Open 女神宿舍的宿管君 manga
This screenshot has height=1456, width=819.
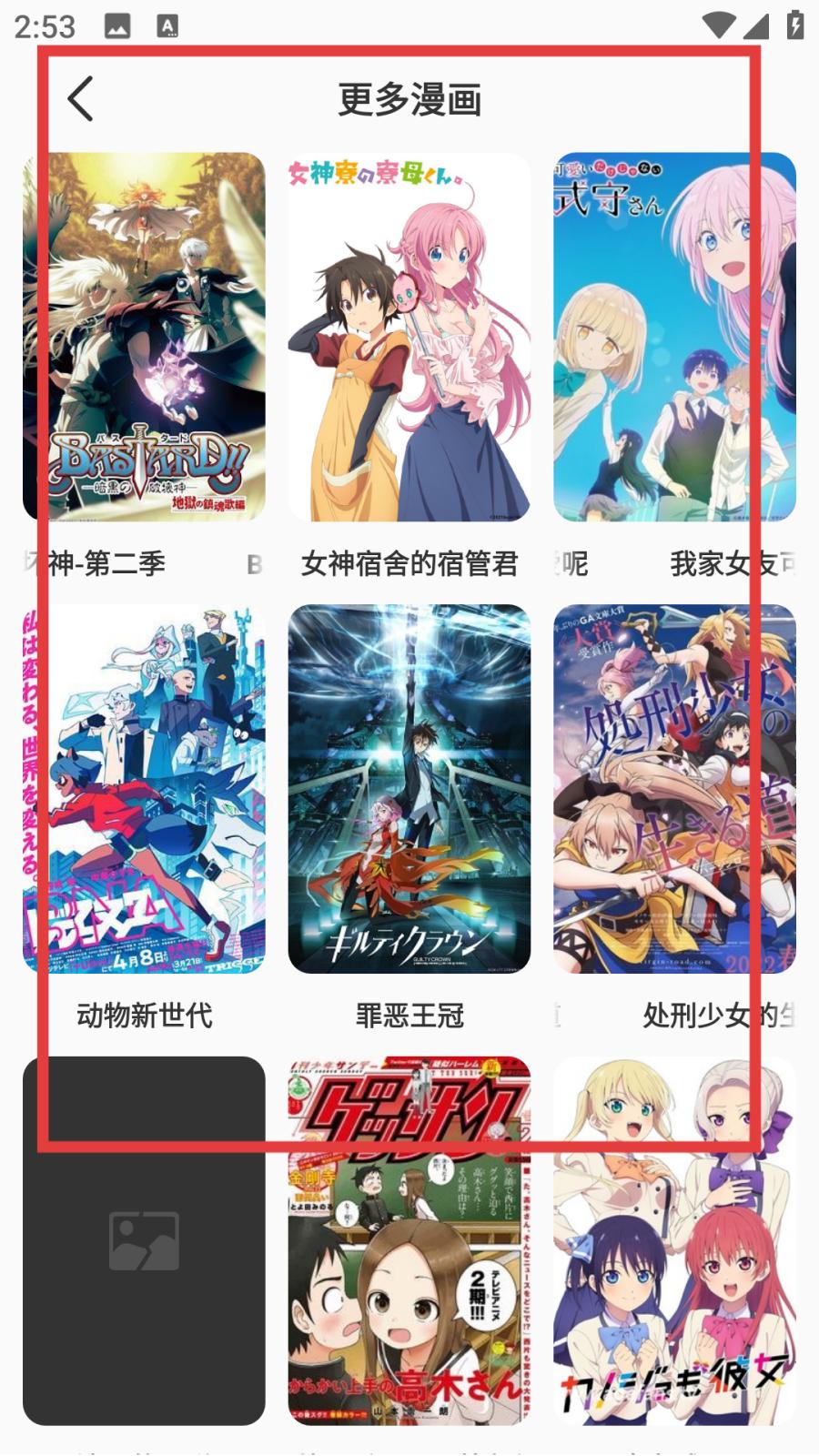pyautogui.click(x=409, y=337)
